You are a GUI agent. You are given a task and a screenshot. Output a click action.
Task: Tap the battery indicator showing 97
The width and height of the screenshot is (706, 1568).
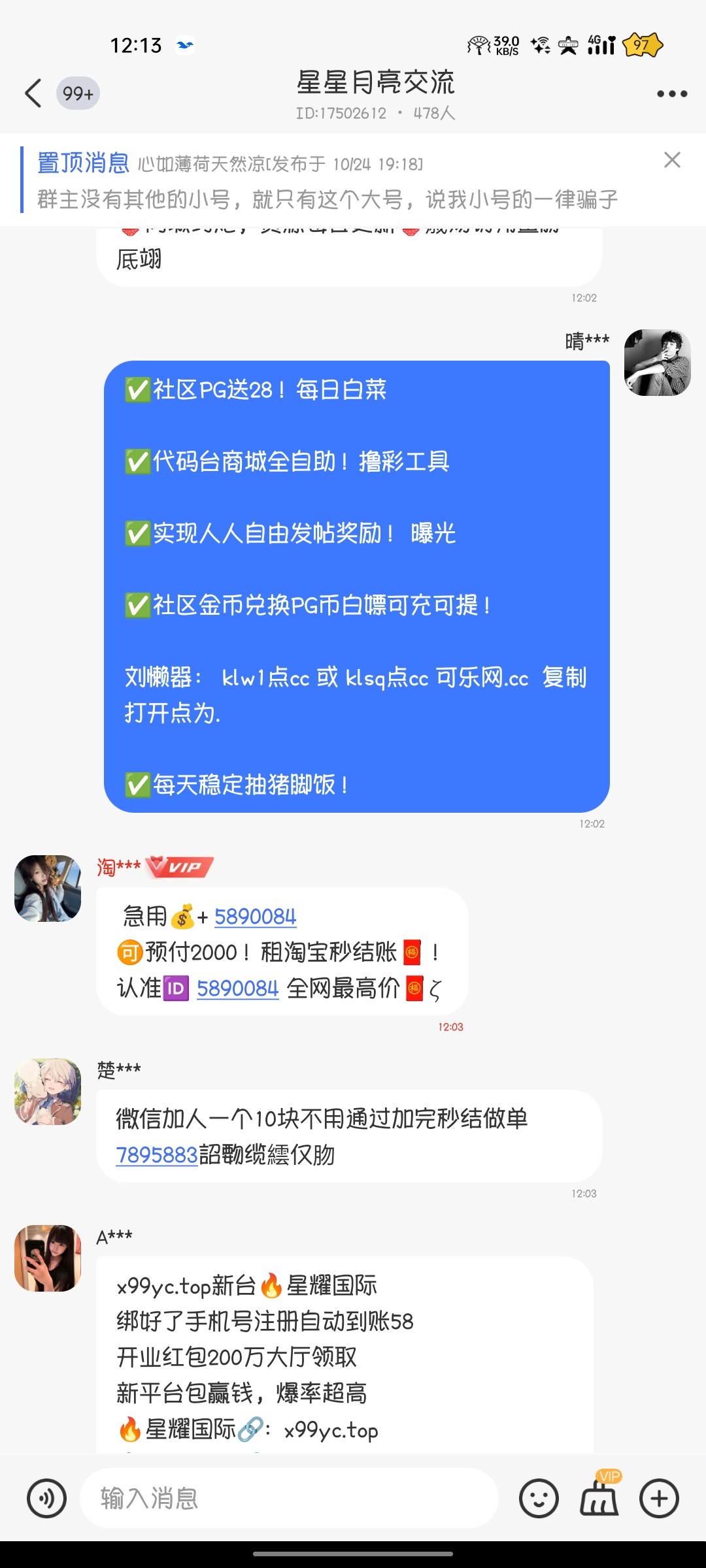[x=641, y=44]
